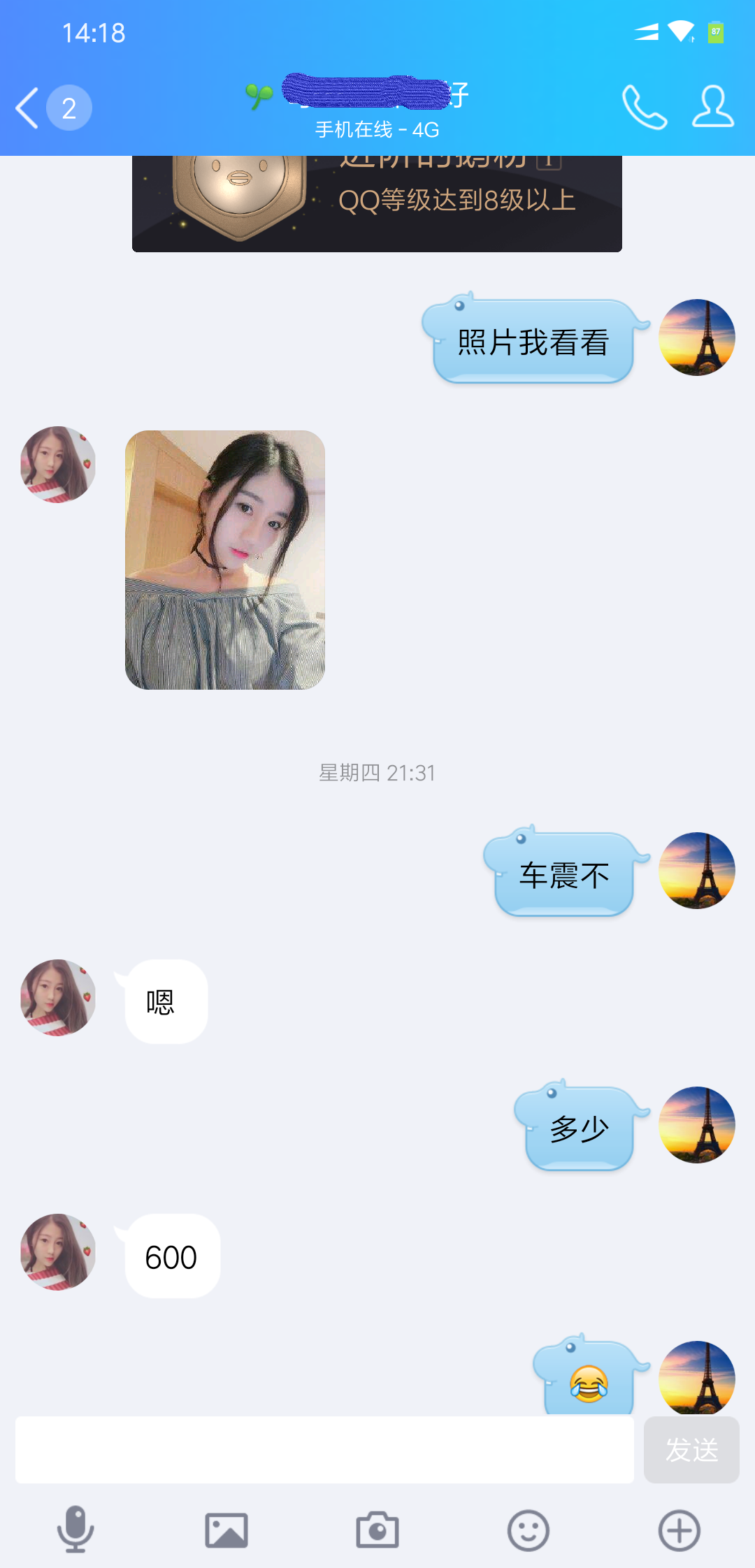Tap the QQ level 8 promo card
Viewport: 755px width, 1568px height.
click(x=377, y=204)
